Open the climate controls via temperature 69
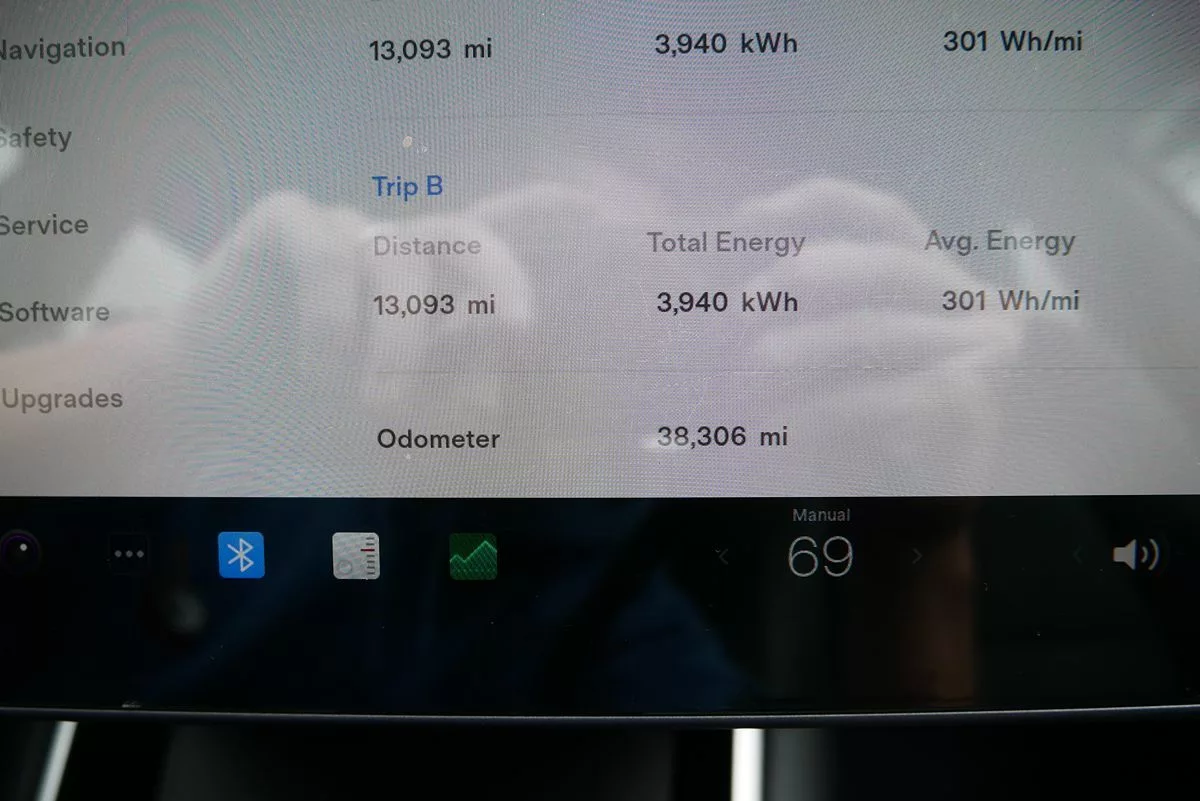 (x=820, y=556)
